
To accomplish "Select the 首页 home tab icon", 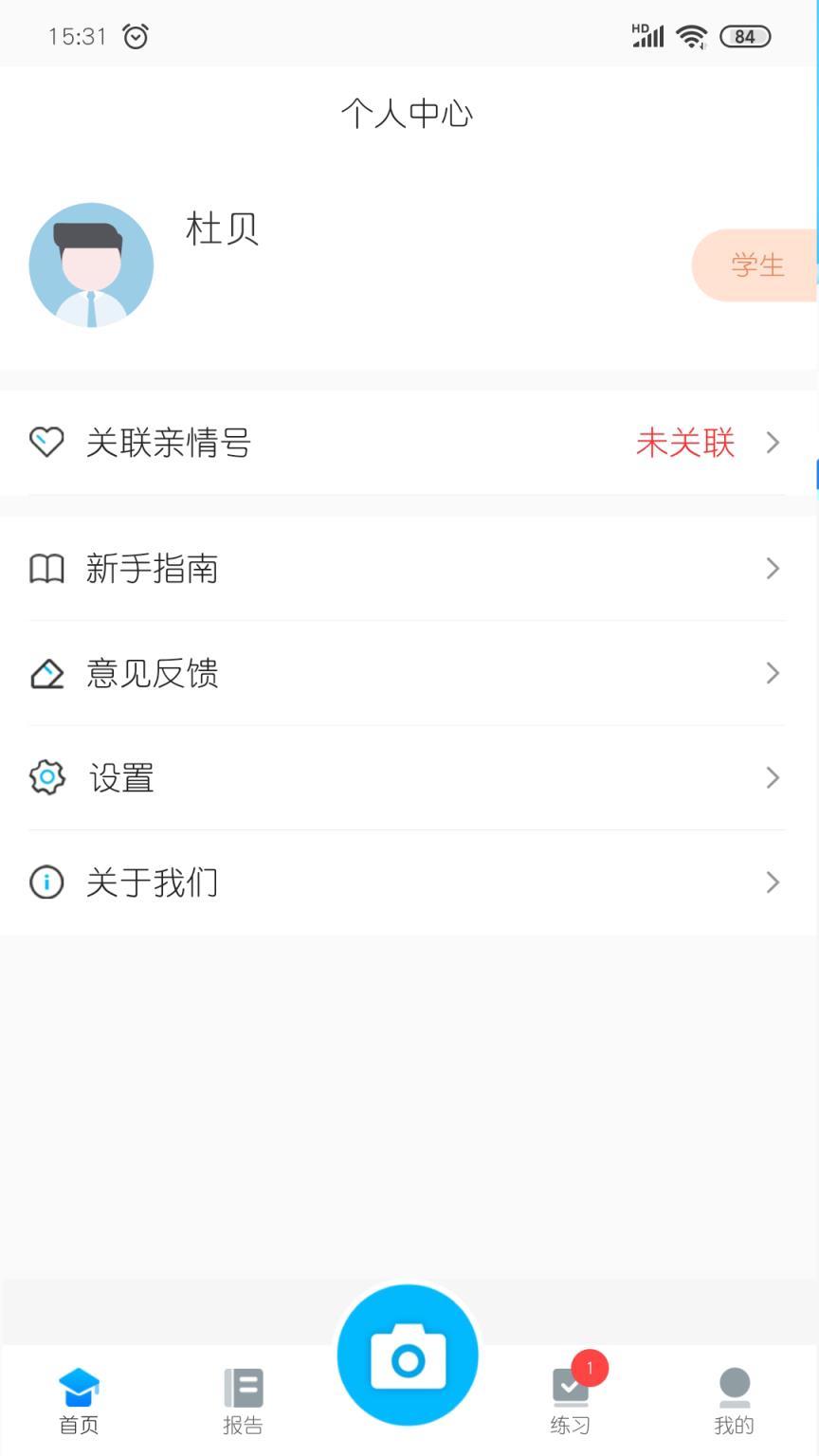I will (78, 1386).
